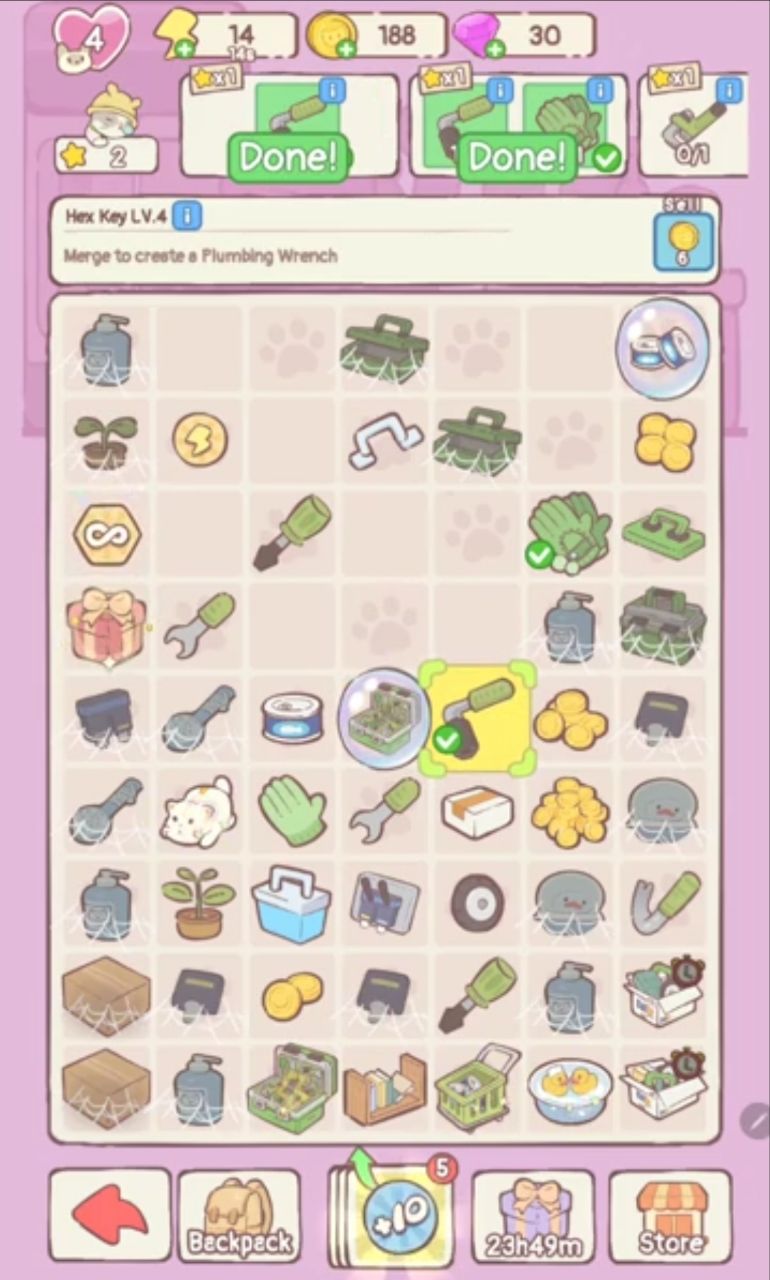Open the third order's info icon
Image resolution: width=770 pixels, height=1280 pixels.
click(x=730, y=91)
